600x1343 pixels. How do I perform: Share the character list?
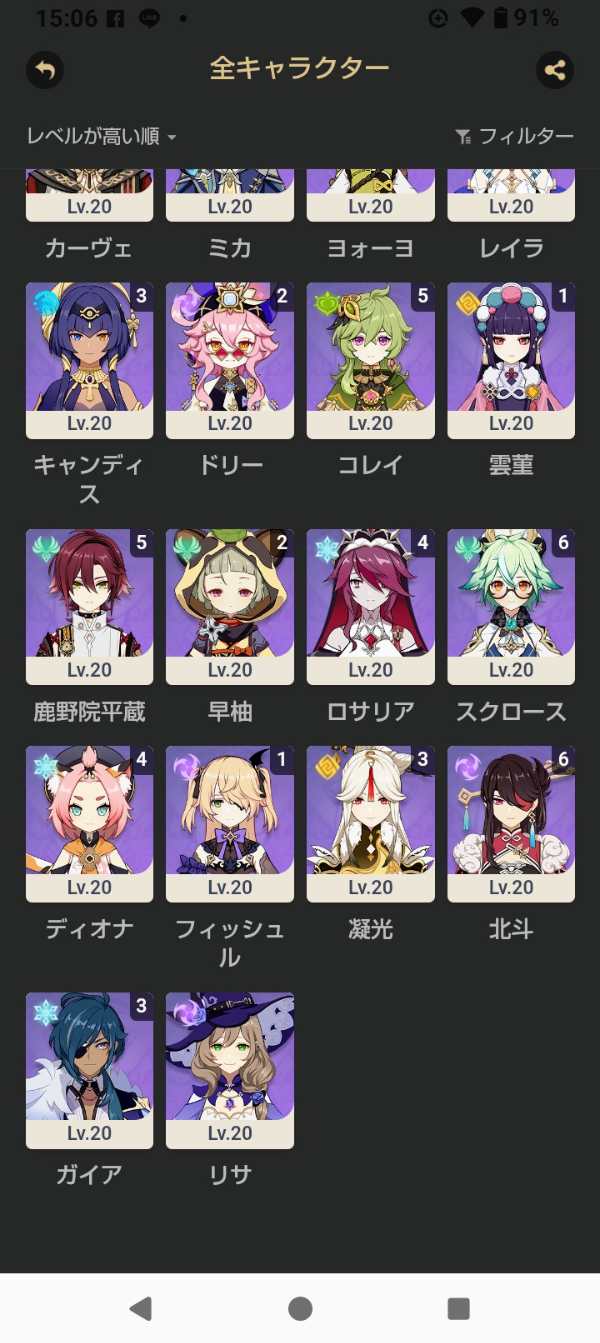(x=555, y=70)
